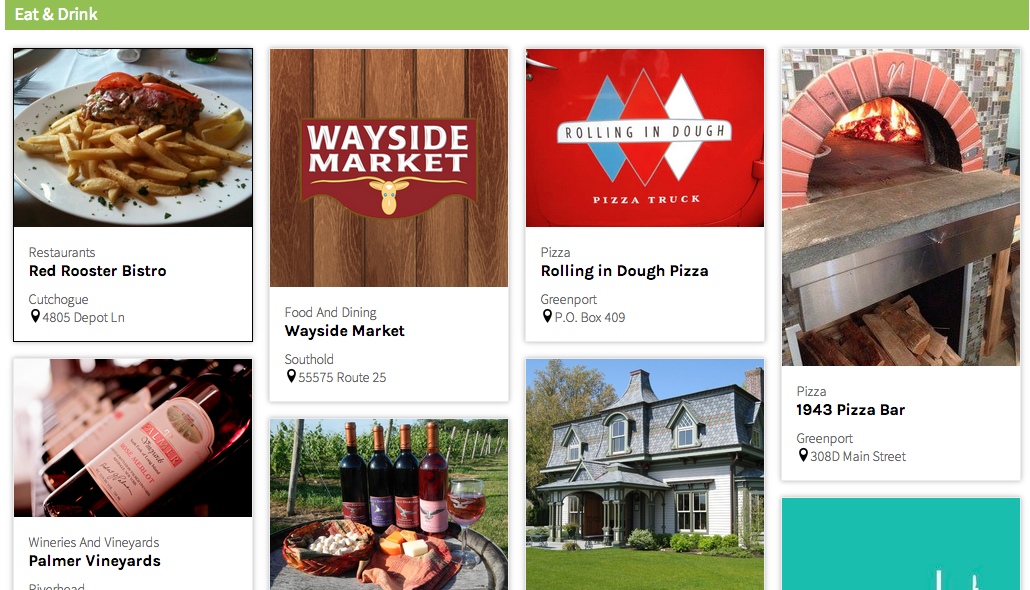This screenshot has height=590, width=1030.
Task: Open the Palmer Vineyards card
Action: pyautogui.click(x=94, y=561)
